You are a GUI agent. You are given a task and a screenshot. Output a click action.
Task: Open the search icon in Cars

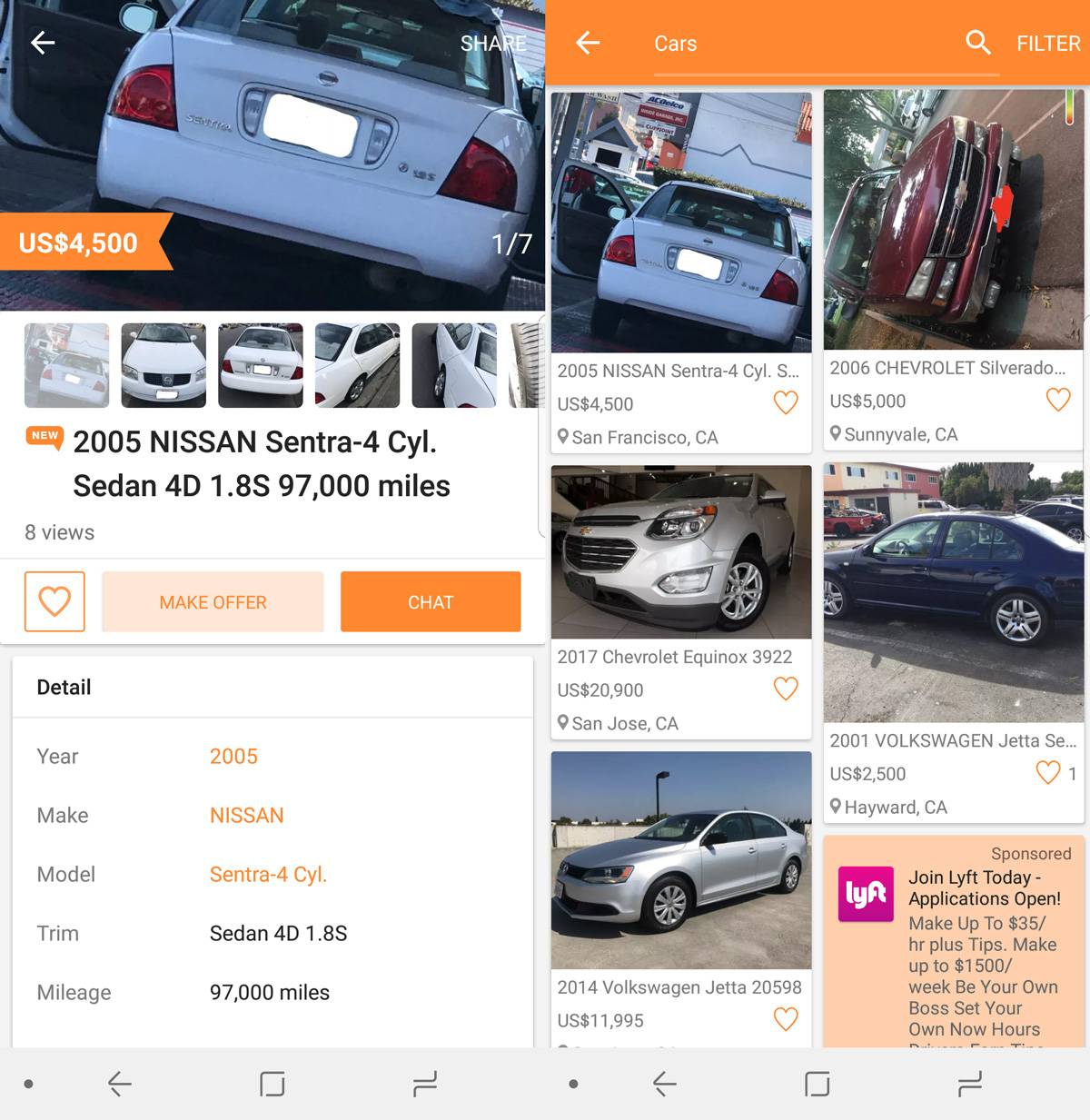pos(977,43)
